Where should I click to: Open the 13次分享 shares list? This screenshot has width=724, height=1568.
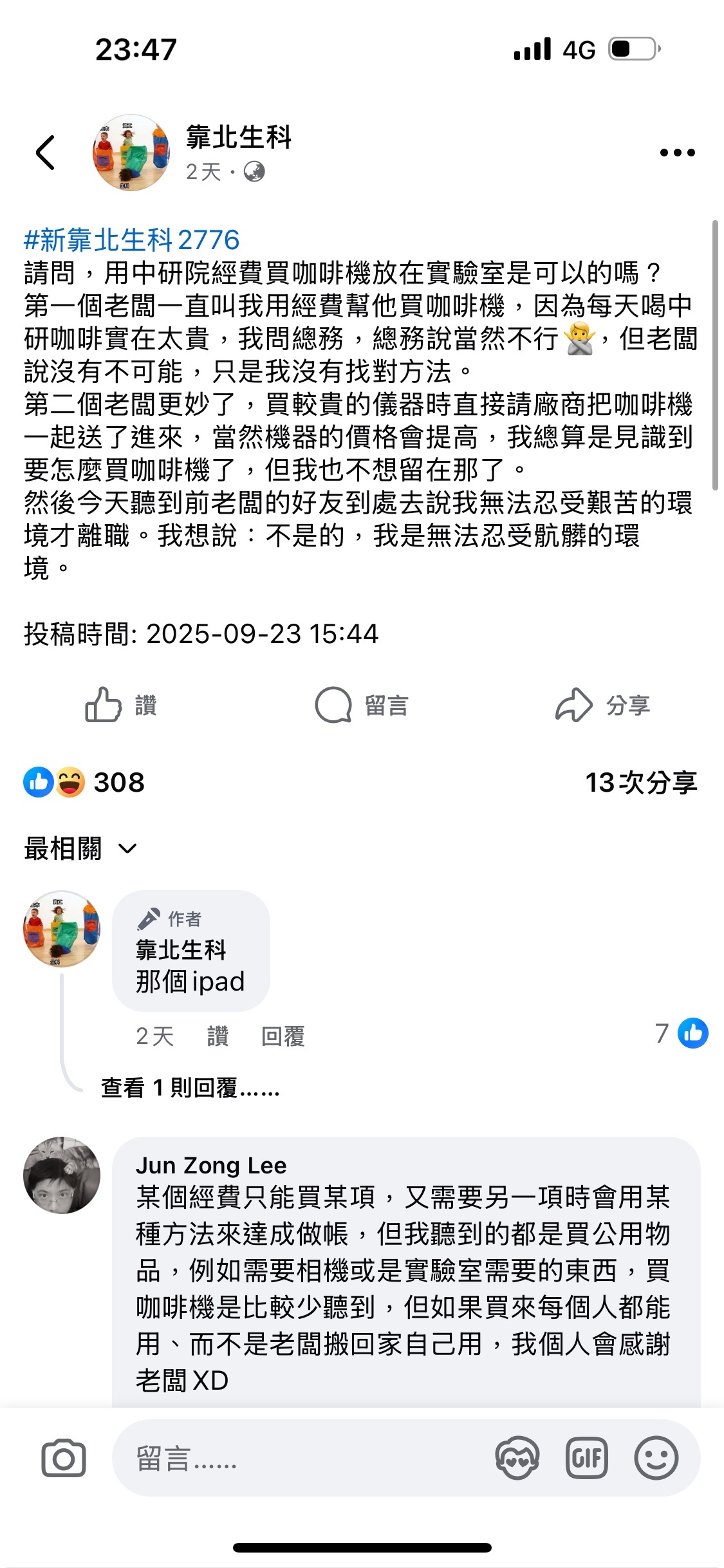pyautogui.click(x=641, y=783)
